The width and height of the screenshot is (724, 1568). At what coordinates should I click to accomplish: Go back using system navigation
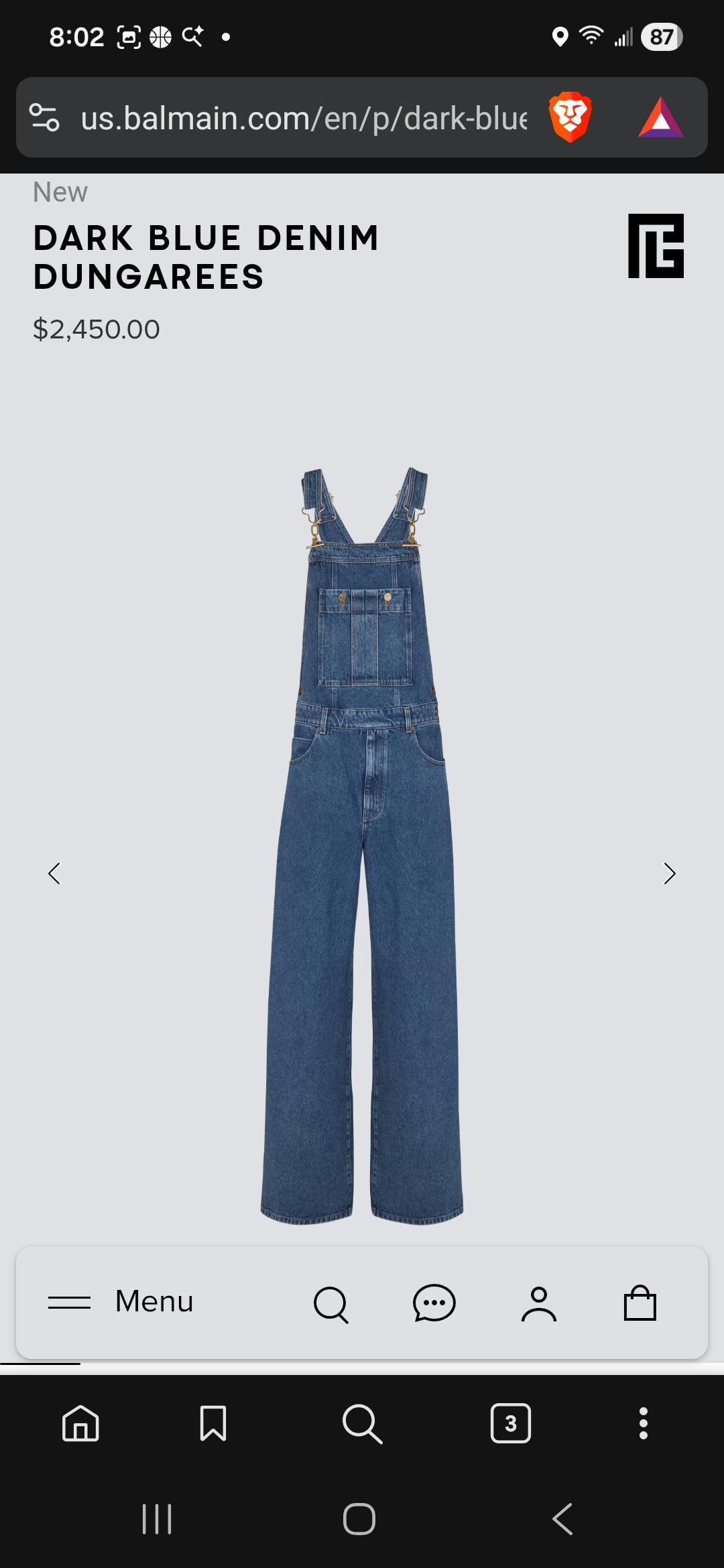pyautogui.click(x=562, y=1518)
